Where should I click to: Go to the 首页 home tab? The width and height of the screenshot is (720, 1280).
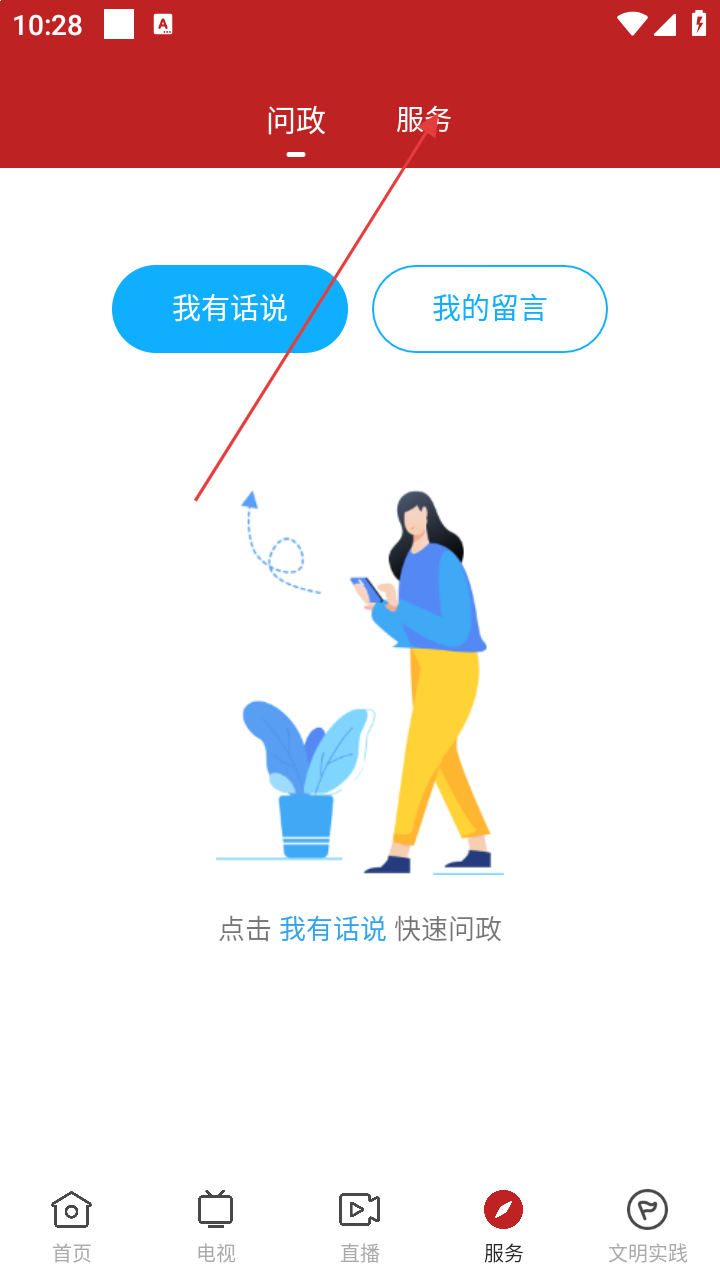click(72, 1226)
